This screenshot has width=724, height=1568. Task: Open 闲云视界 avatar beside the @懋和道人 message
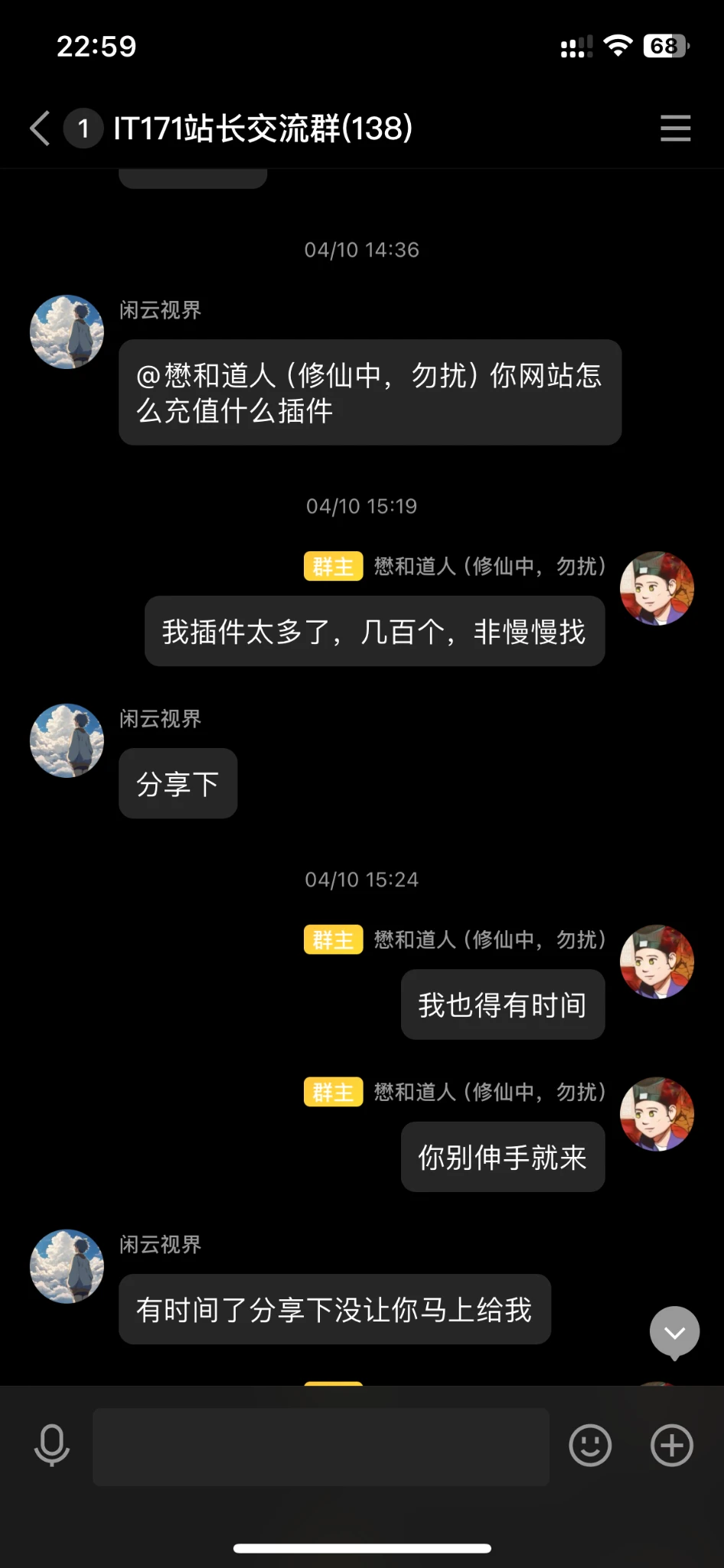click(x=67, y=332)
